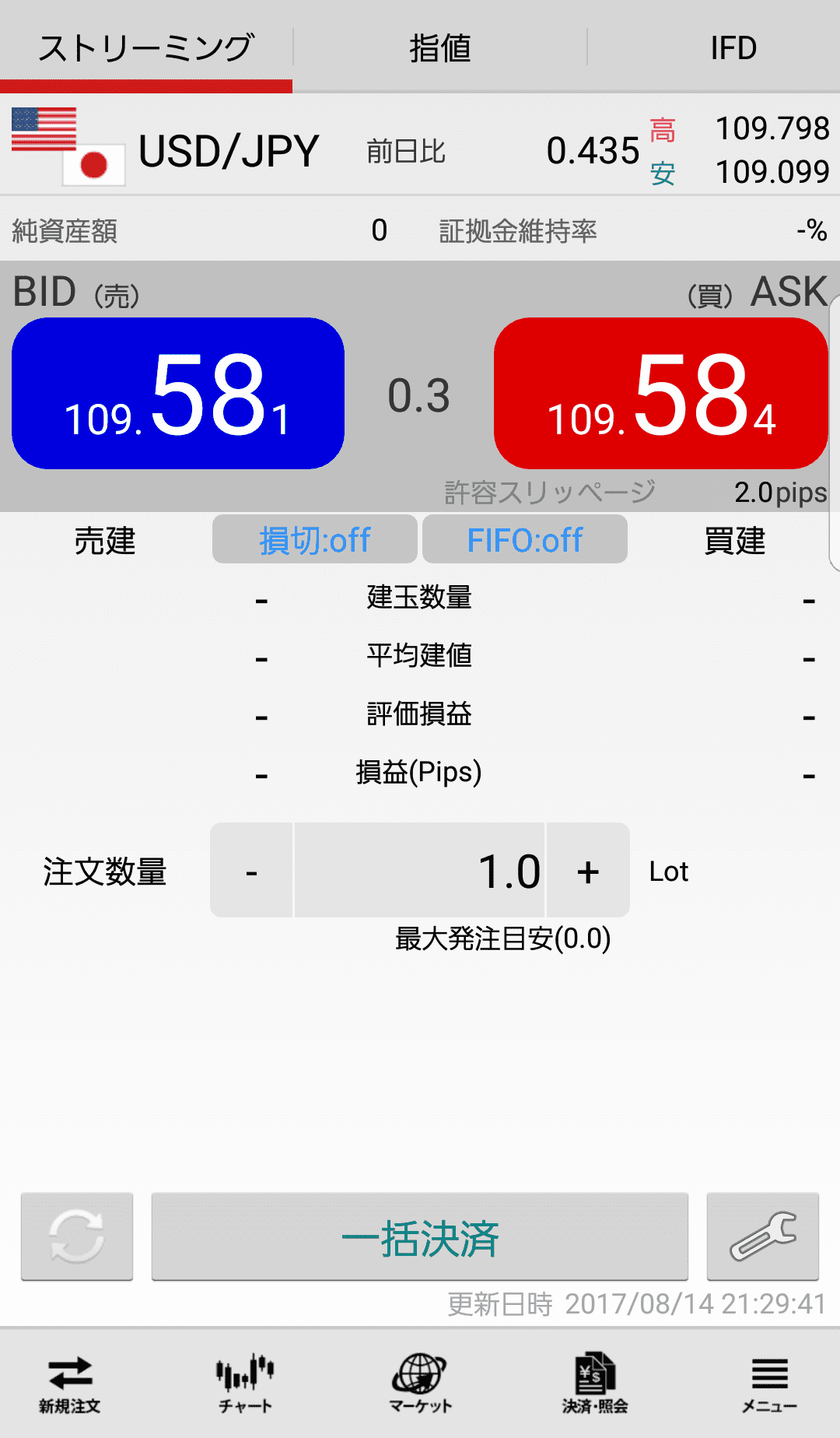Select the ストリーミング tab
The width and height of the screenshot is (840, 1438).
[x=146, y=47]
